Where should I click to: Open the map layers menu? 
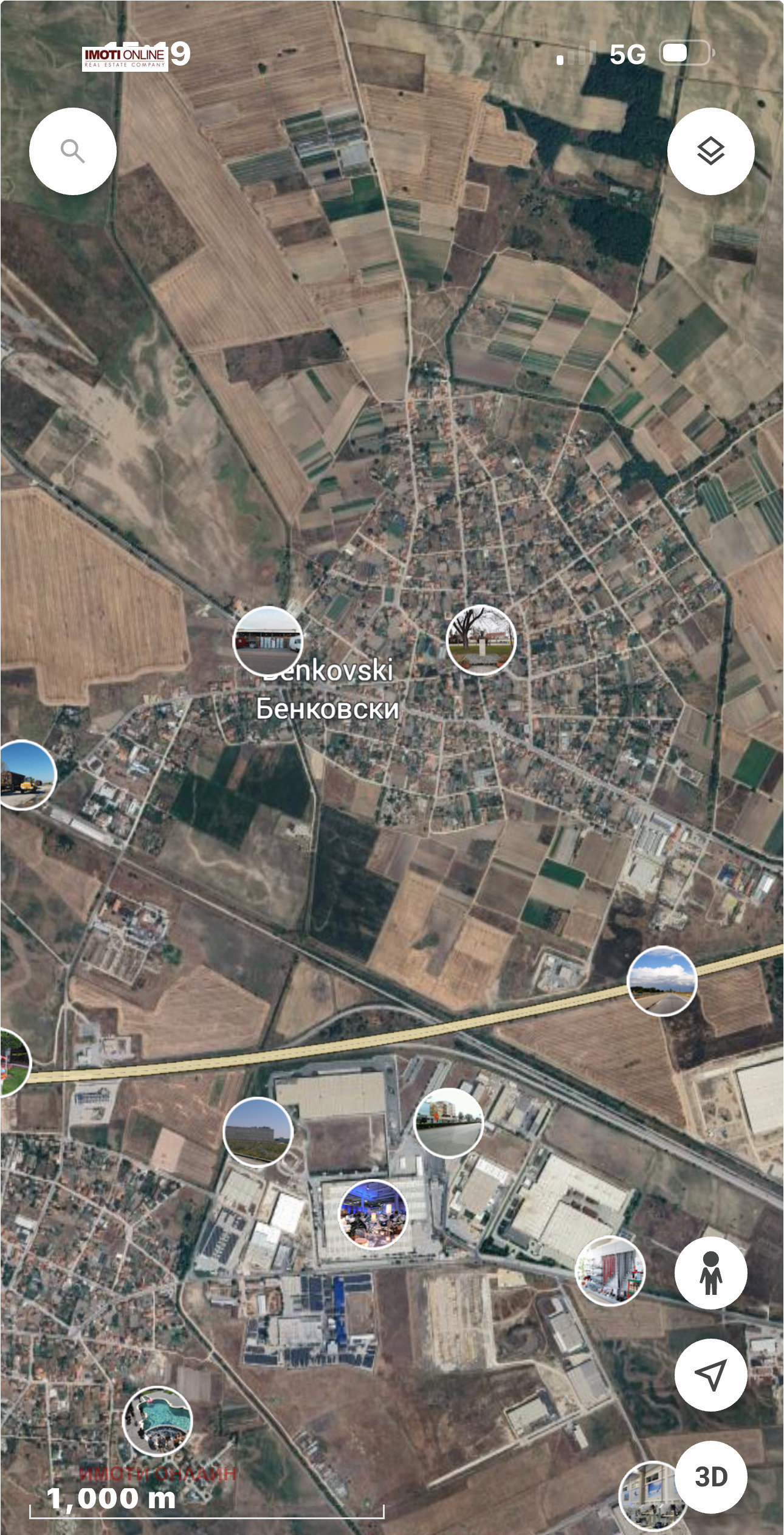[710, 151]
